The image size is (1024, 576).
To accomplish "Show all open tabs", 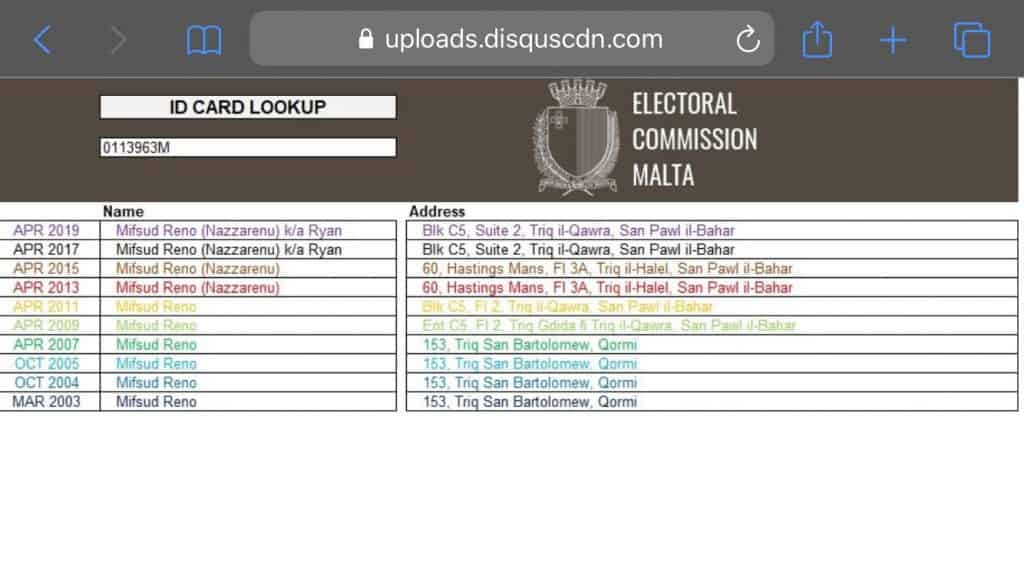I will pos(971,40).
